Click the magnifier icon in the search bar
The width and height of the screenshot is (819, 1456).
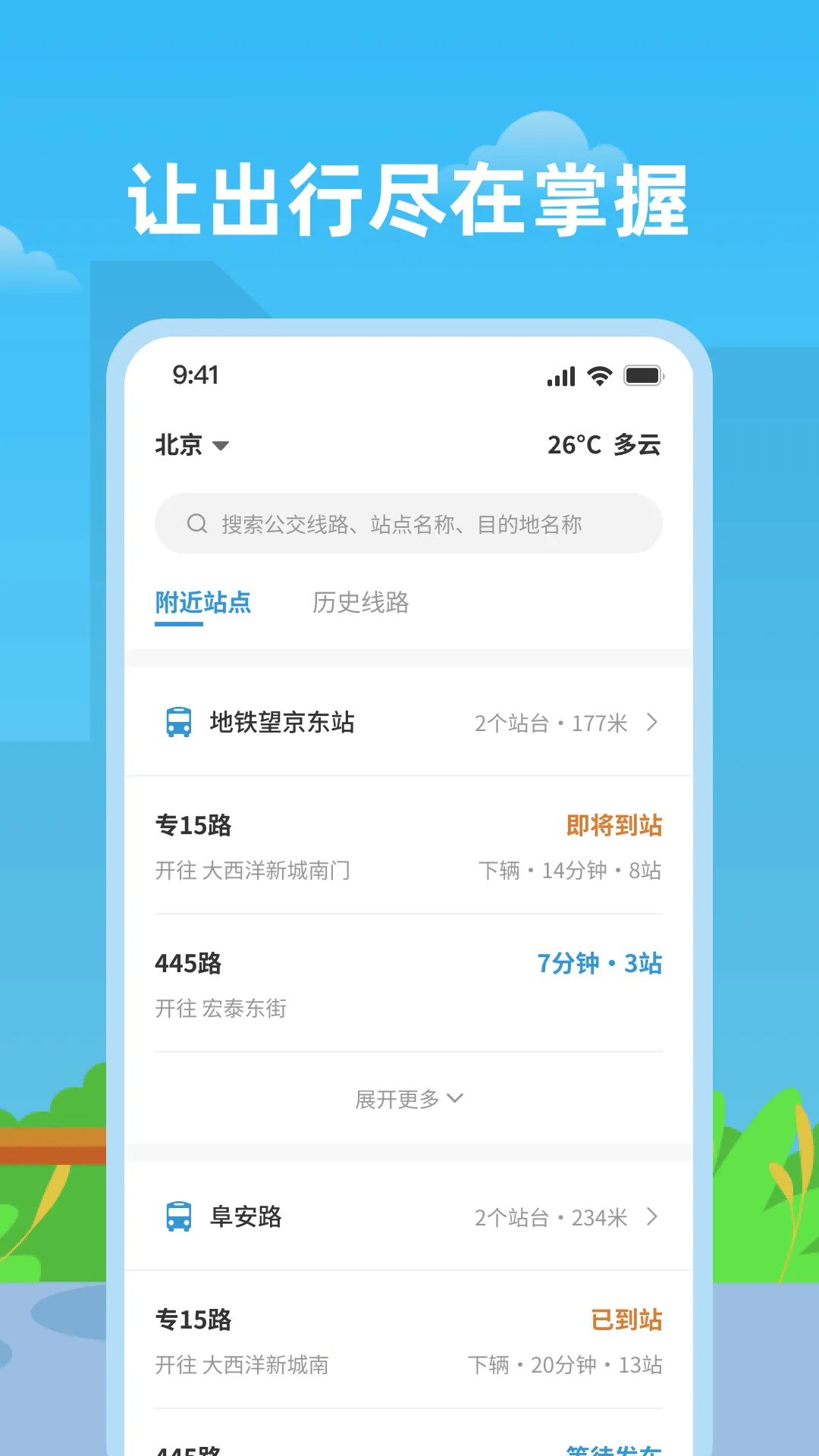click(196, 523)
